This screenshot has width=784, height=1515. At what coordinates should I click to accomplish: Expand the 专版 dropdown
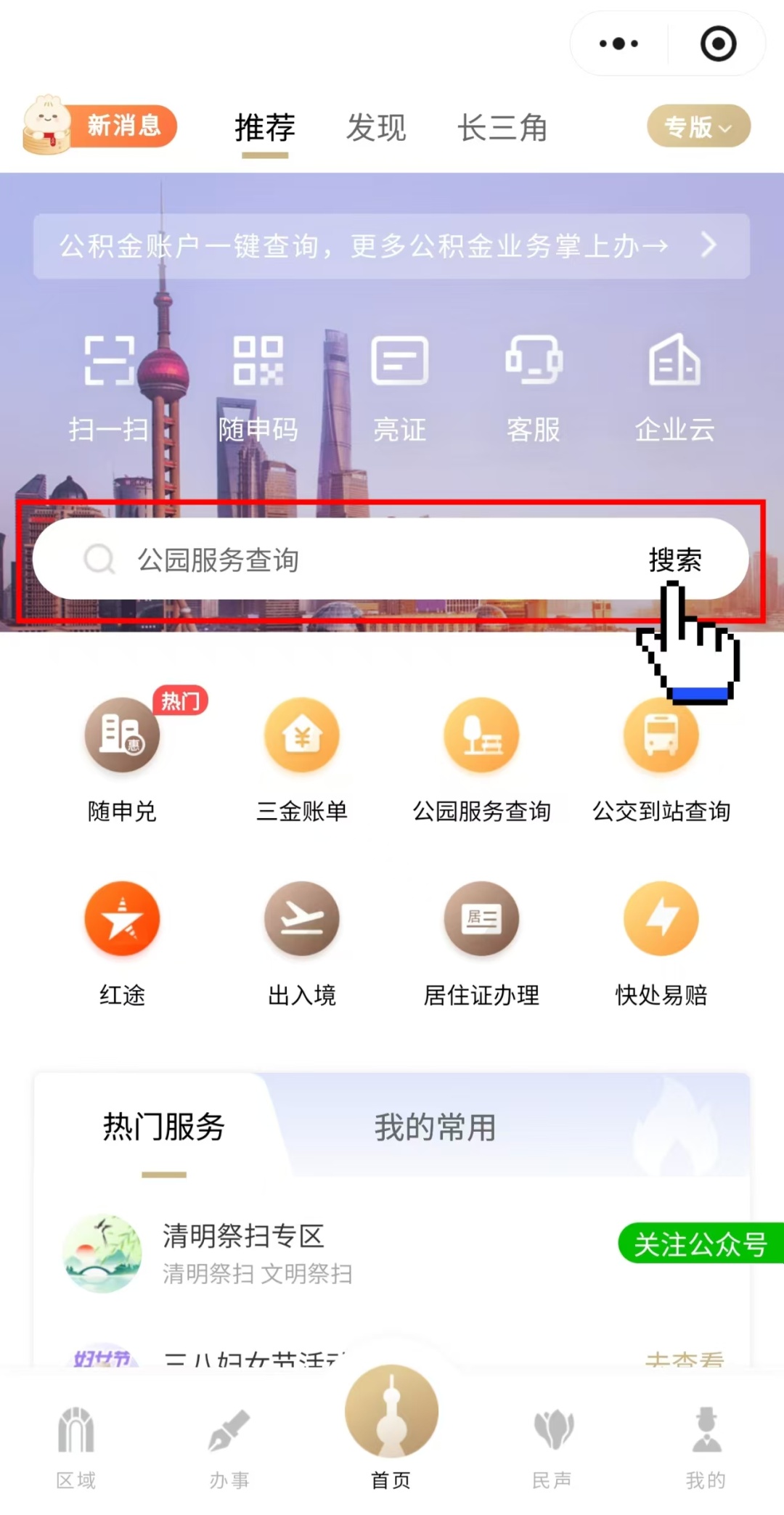click(698, 126)
